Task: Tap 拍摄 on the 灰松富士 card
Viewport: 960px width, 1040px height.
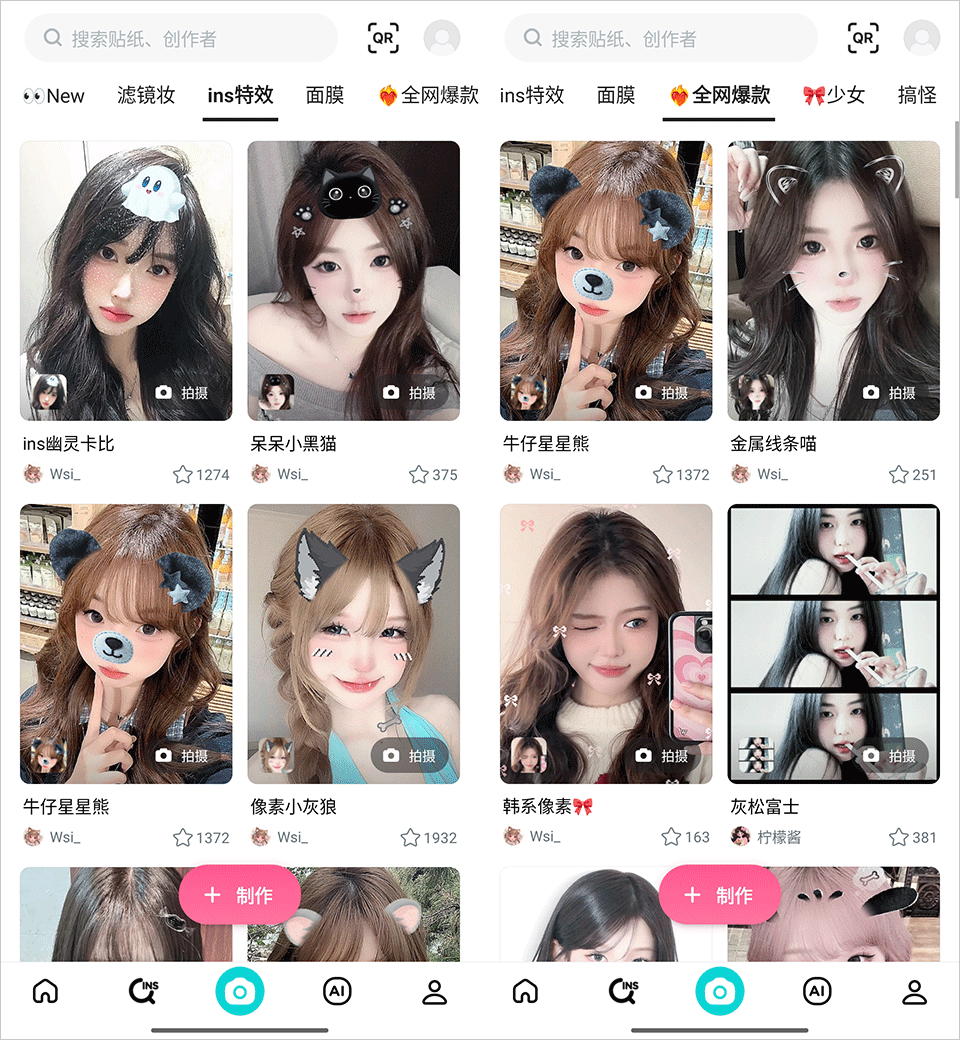Action: (890, 756)
